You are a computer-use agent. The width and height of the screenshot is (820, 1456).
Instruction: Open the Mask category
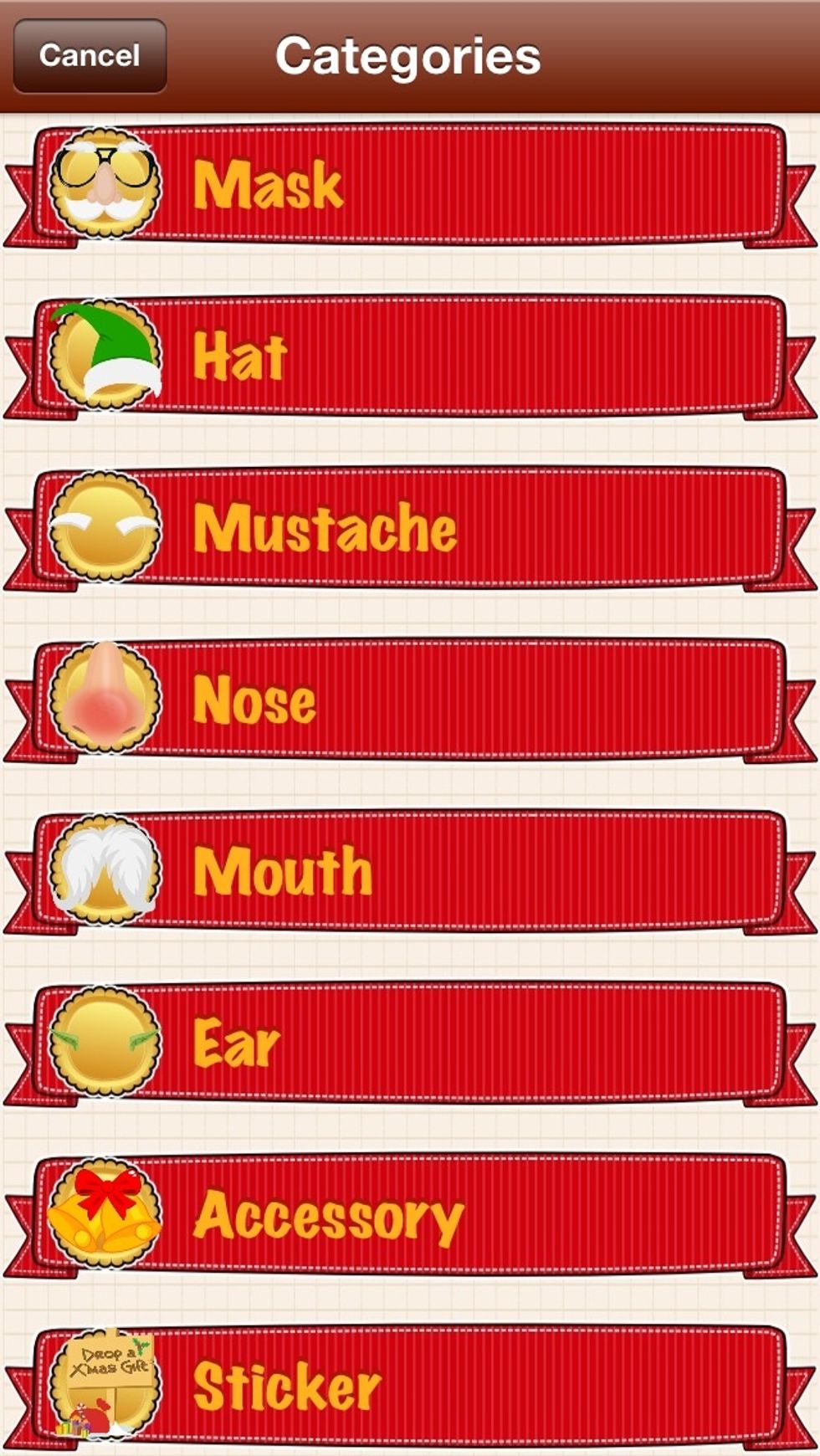click(410, 184)
